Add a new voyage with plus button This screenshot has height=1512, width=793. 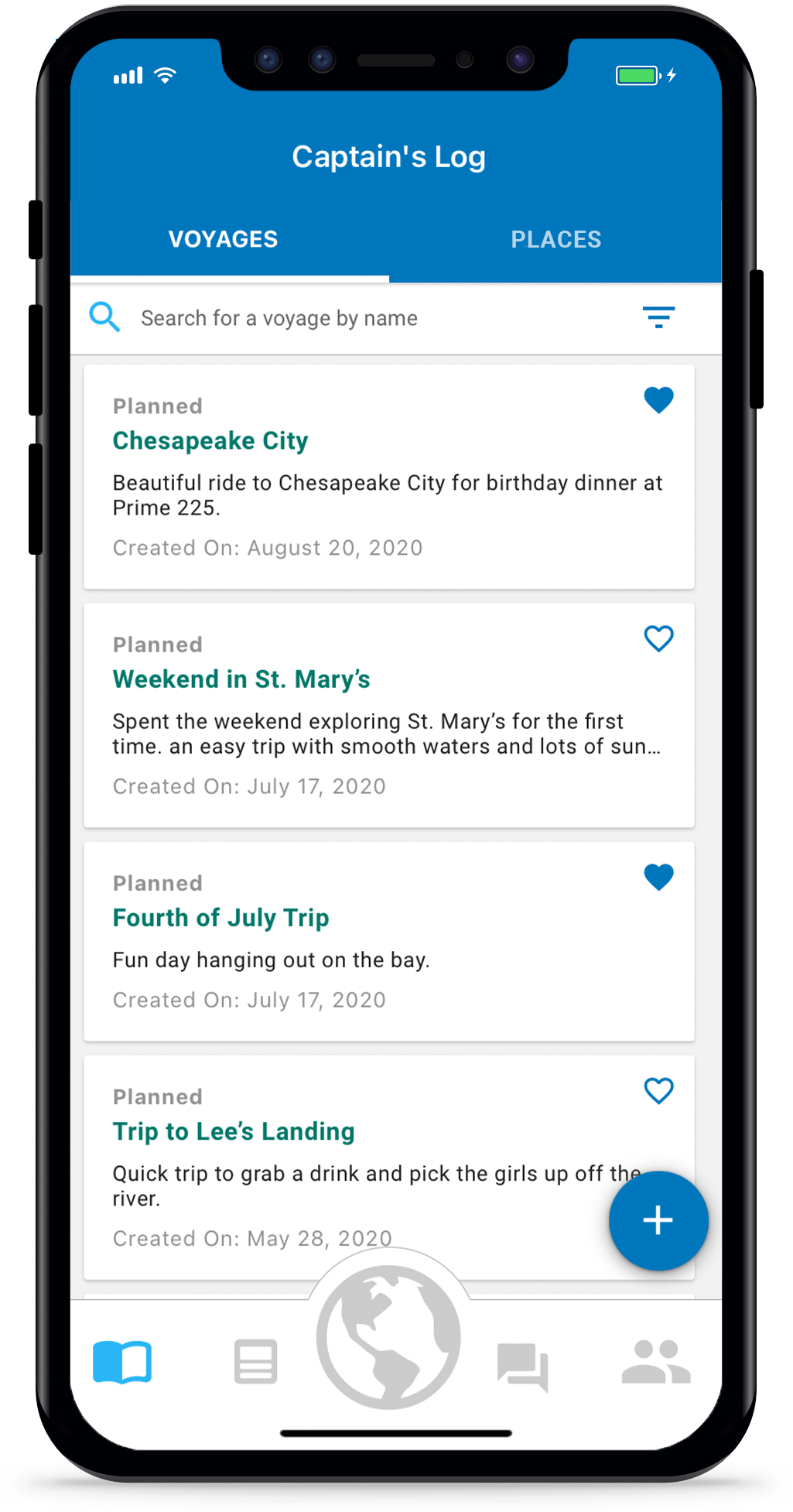pyautogui.click(x=658, y=1220)
